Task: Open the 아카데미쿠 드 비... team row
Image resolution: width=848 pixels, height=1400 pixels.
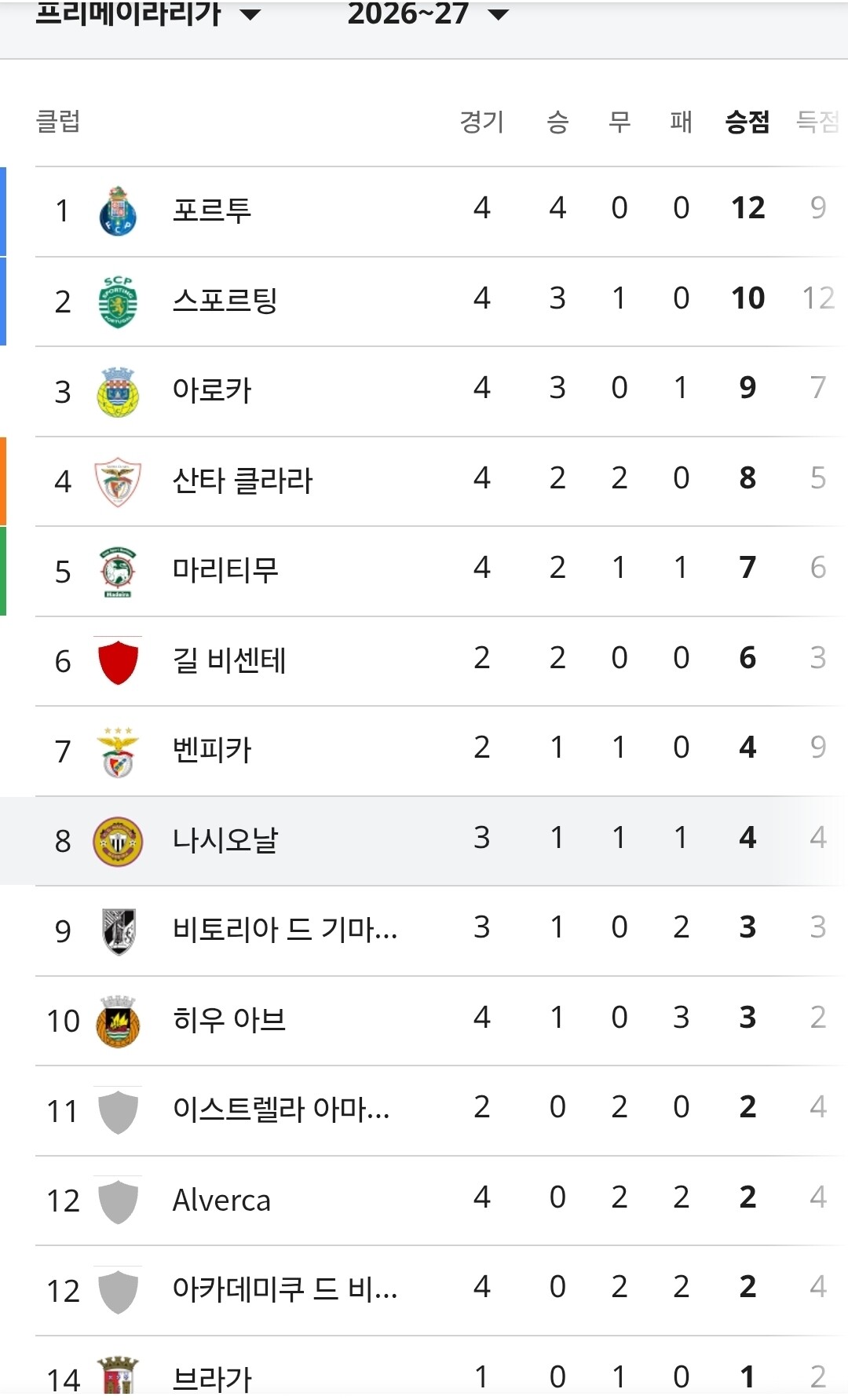Action: pyautogui.click(x=424, y=1290)
